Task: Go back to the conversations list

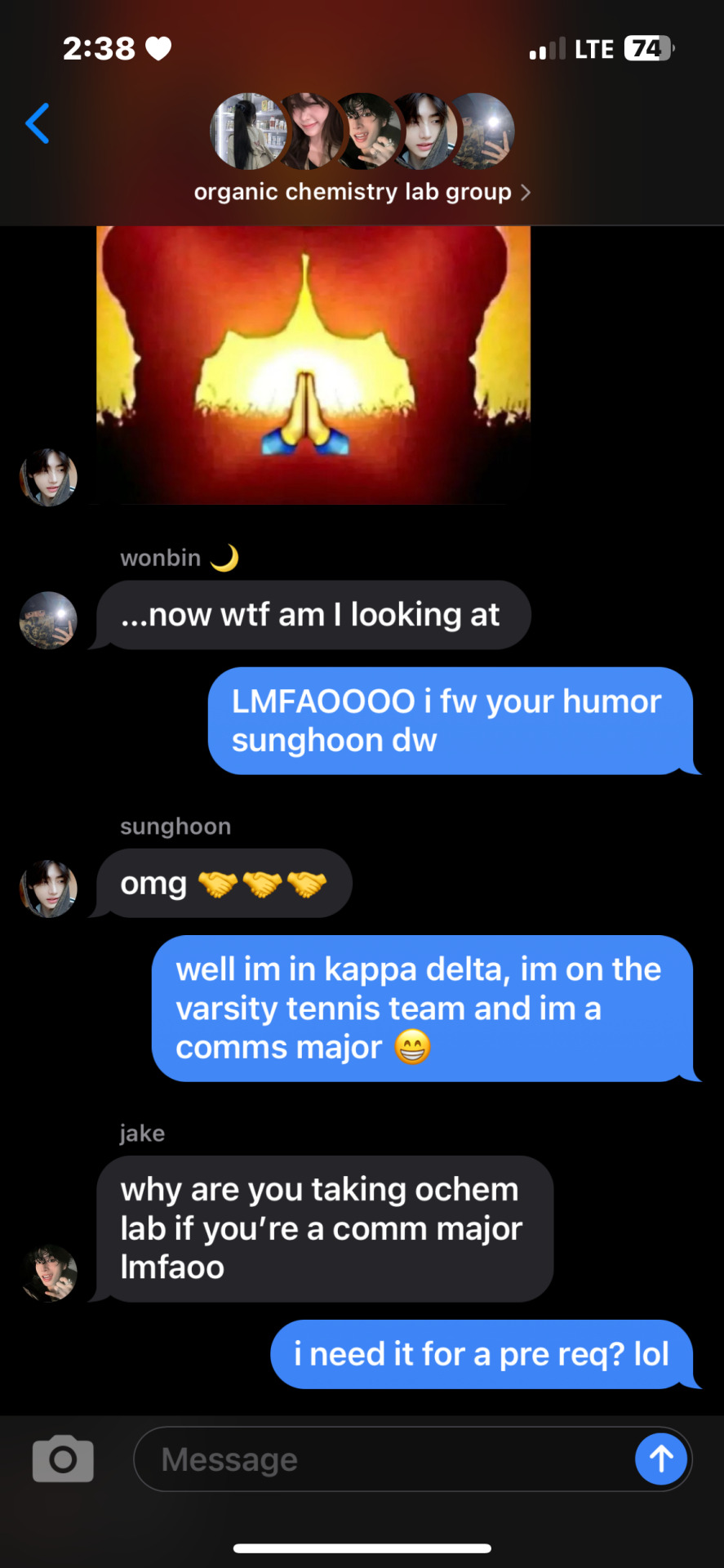Action: pos(38,123)
